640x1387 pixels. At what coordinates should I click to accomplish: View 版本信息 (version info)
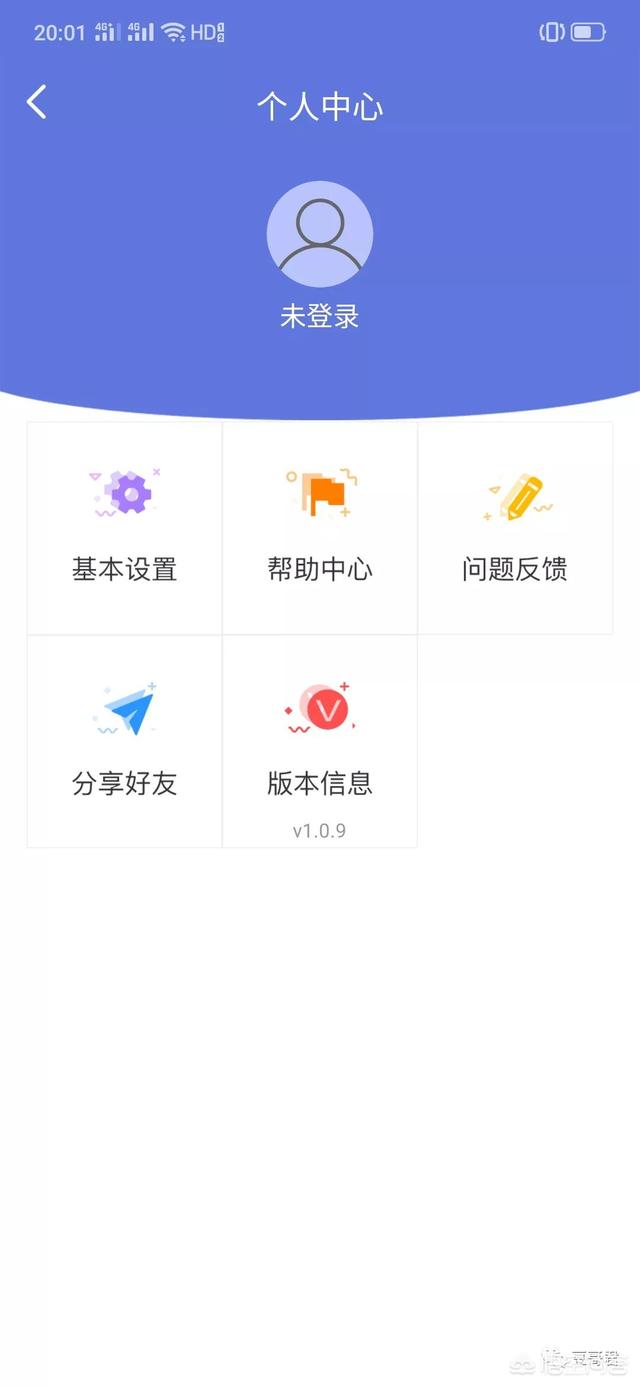[x=320, y=741]
